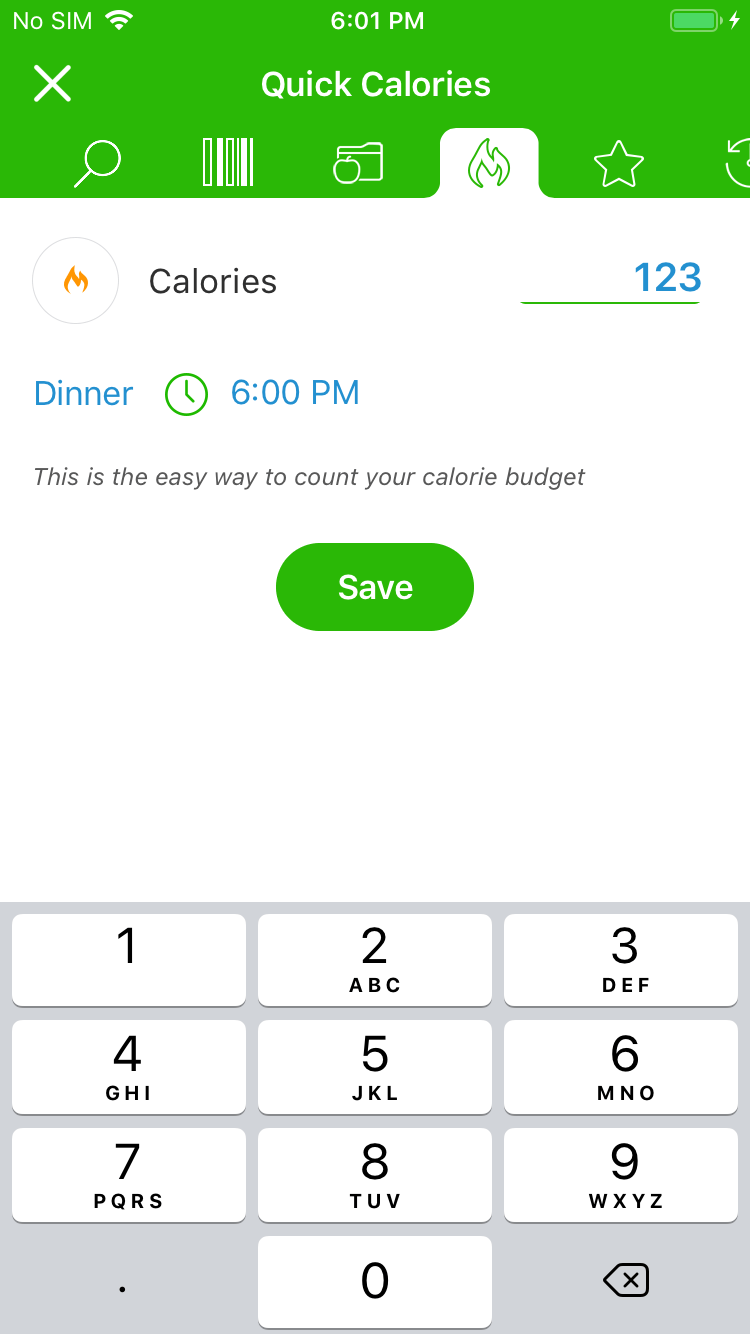
Task: Close the Quick Calories screen
Action: point(52,84)
